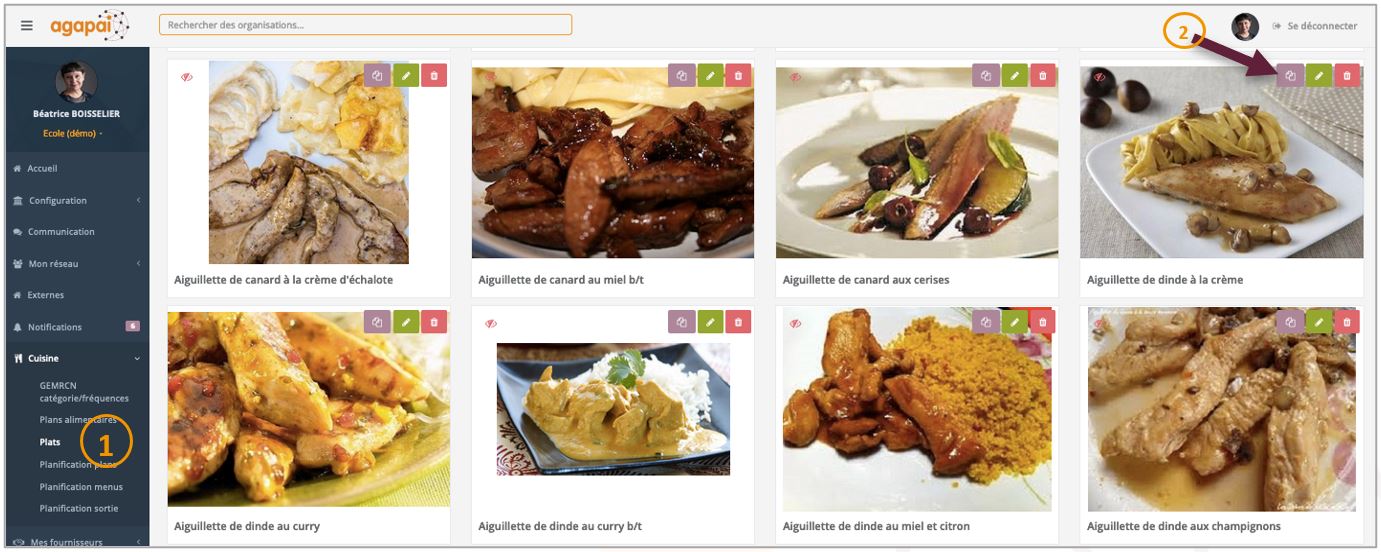Open the hamburger menu button
The image size is (1381, 552).
[x=27, y=26]
